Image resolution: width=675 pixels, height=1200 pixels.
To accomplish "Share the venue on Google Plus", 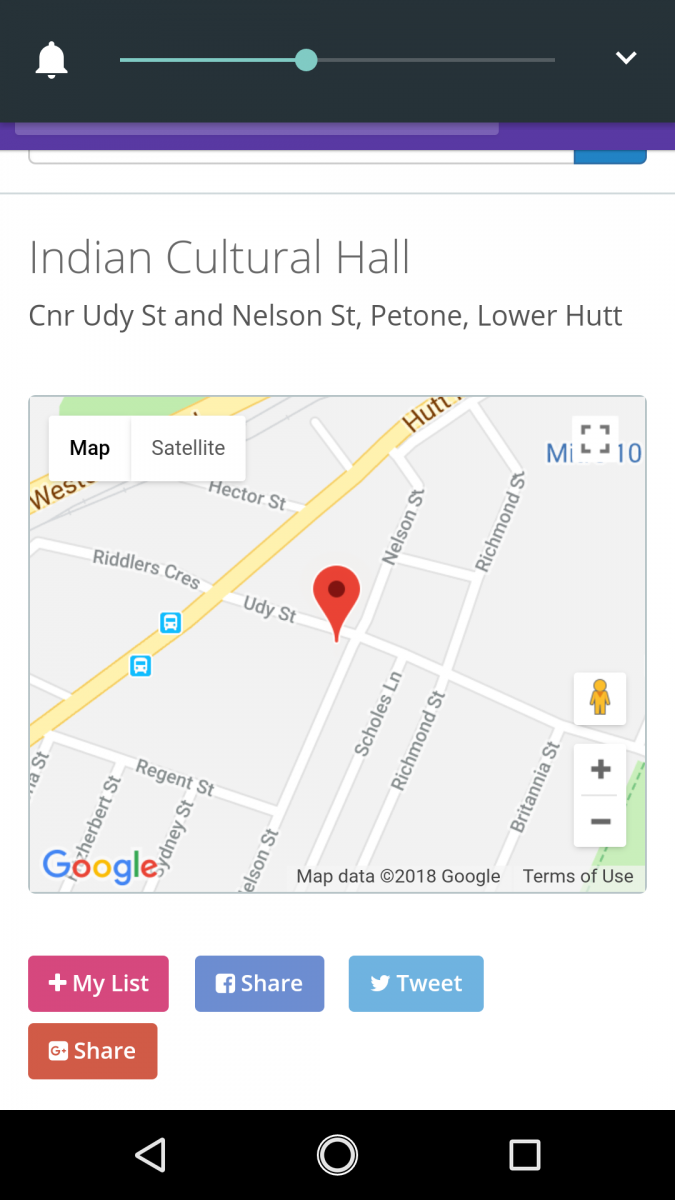I will 92,1051.
